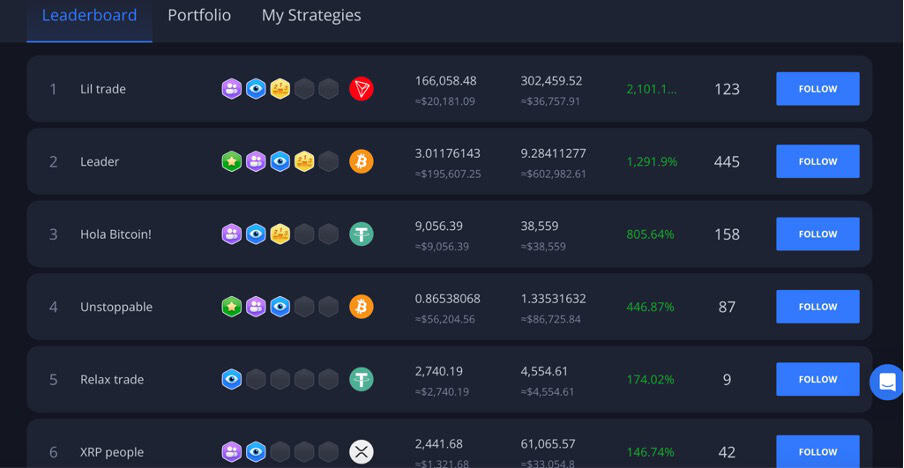Follow the Unstoppable strategy
Image resolution: width=904 pixels, height=468 pixels.
818,307
